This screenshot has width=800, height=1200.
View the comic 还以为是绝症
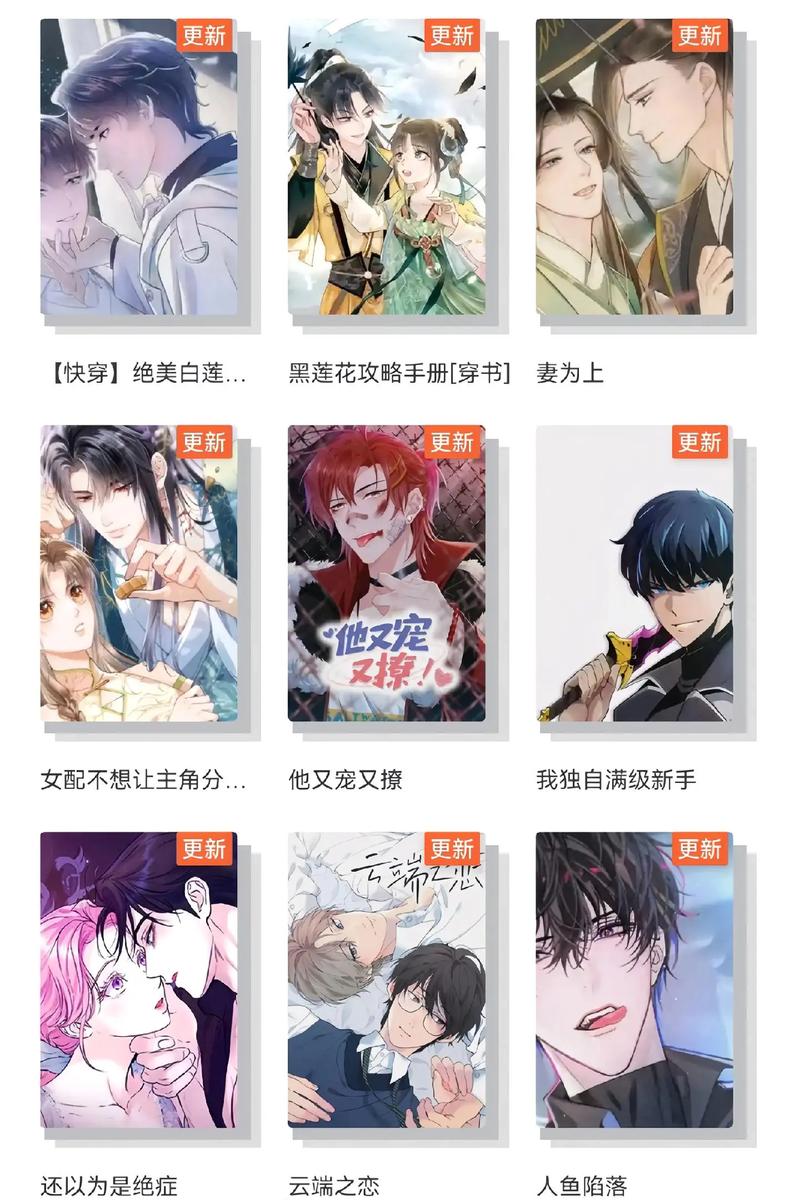click(139, 980)
